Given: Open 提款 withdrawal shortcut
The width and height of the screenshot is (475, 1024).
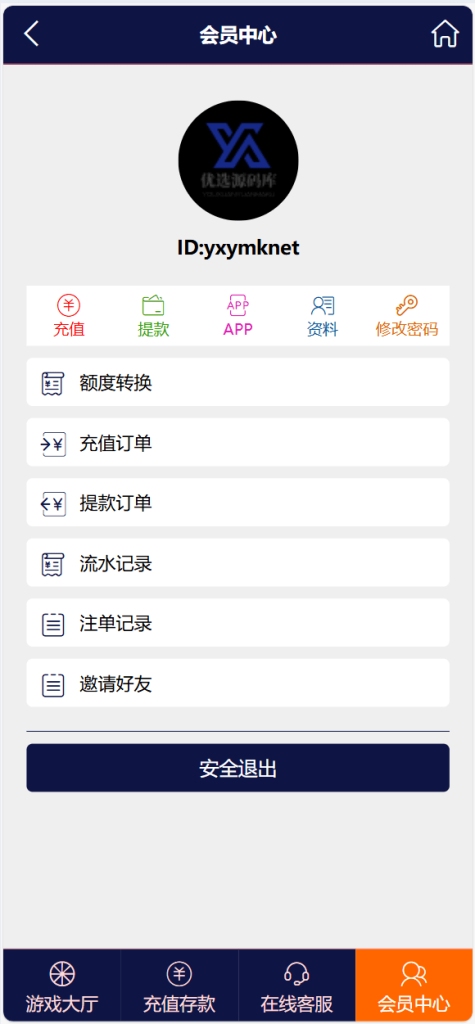Looking at the screenshot, I should pyautogui.click(x=154, y=315).
